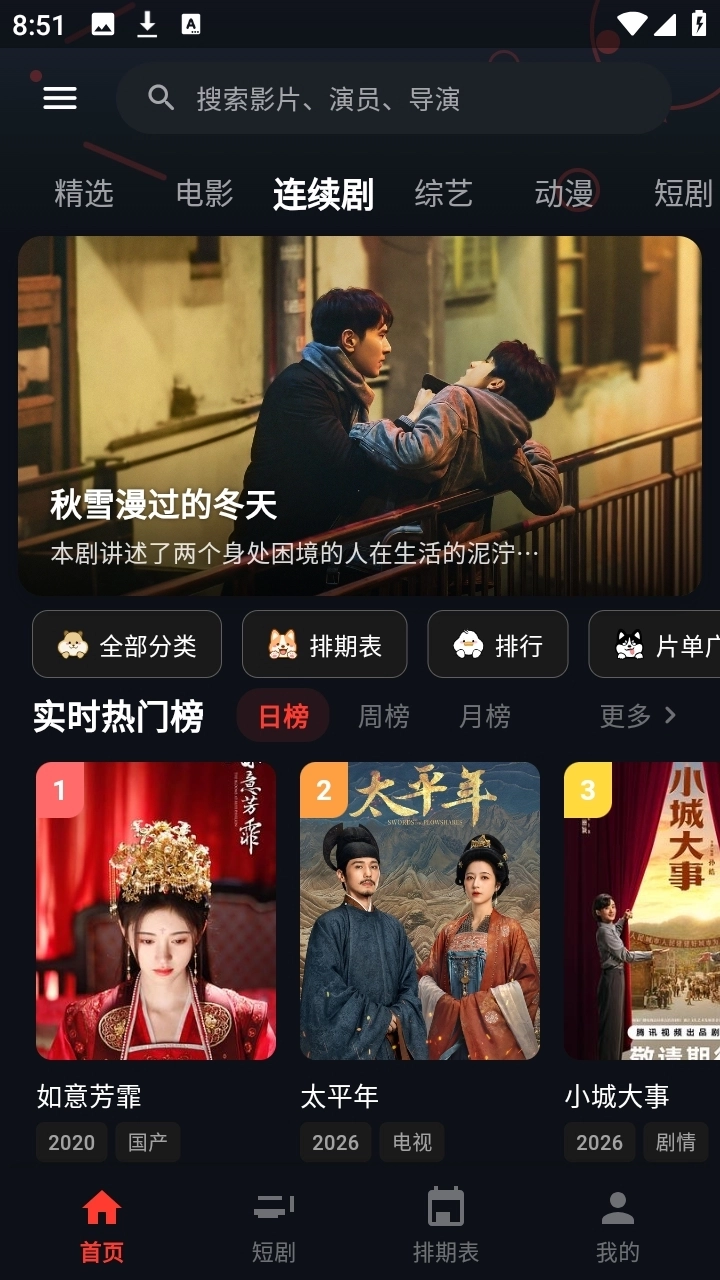
Task: Expand 更多 to see full rankings
Action: tap(636, 717)
